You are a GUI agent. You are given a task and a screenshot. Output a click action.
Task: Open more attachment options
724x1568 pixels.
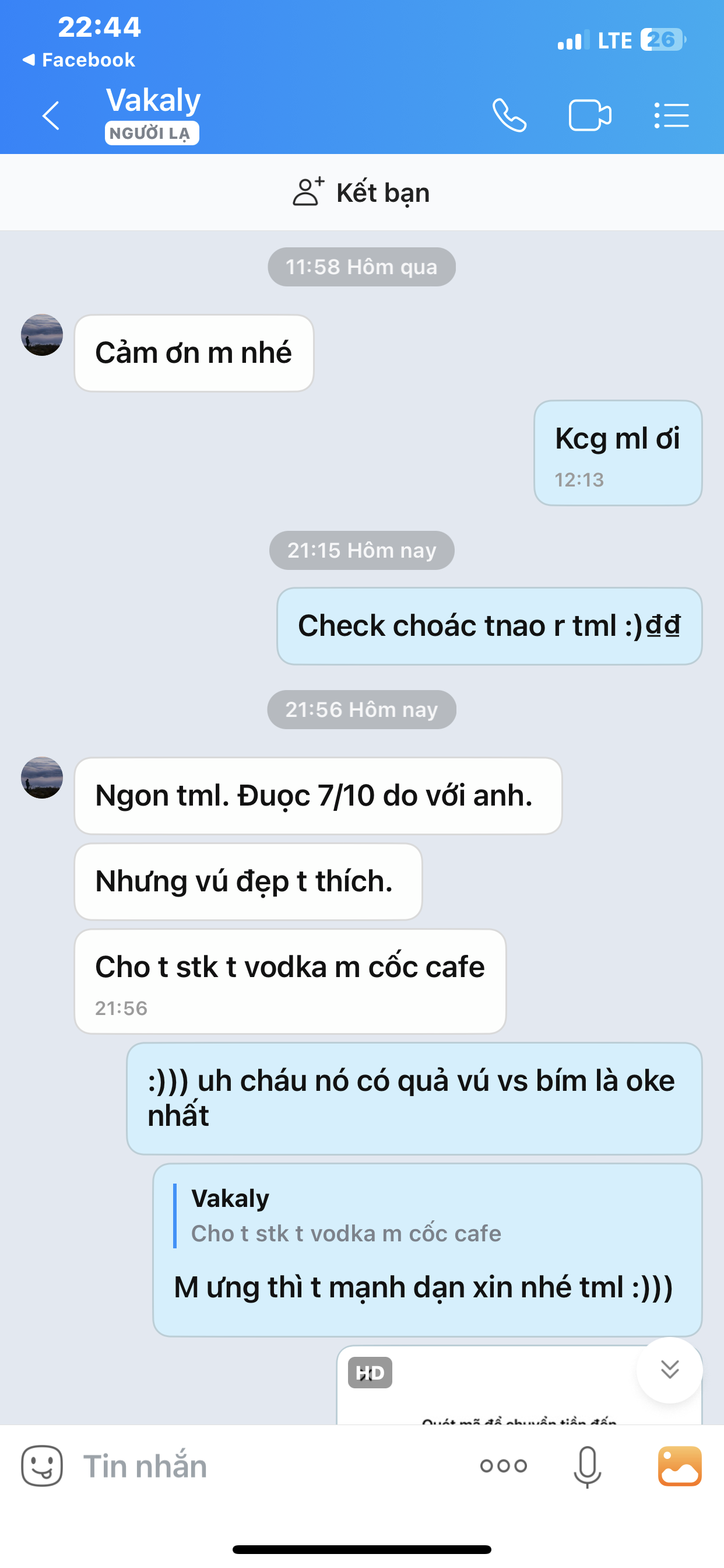point(503,1466)
